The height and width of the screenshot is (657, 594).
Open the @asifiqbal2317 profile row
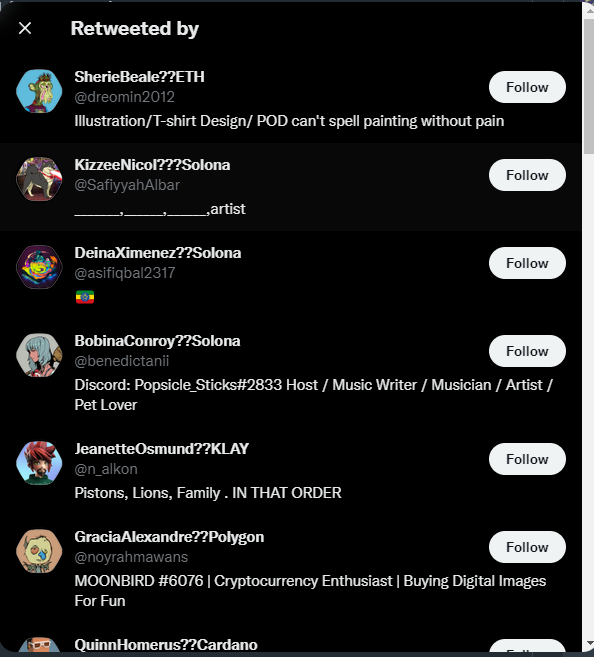(x=291, y=275)
